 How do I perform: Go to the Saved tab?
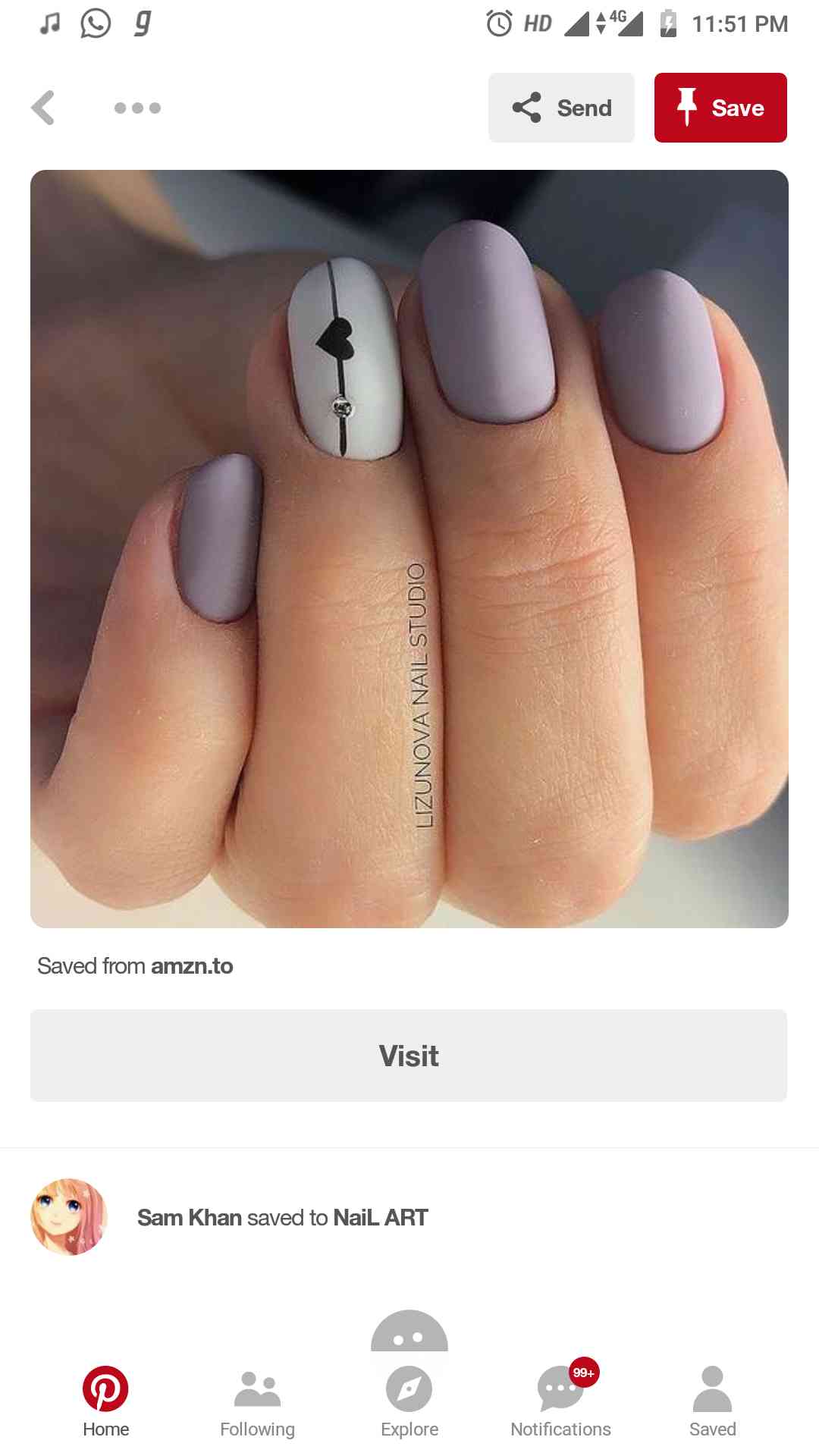pos(712,1401)
